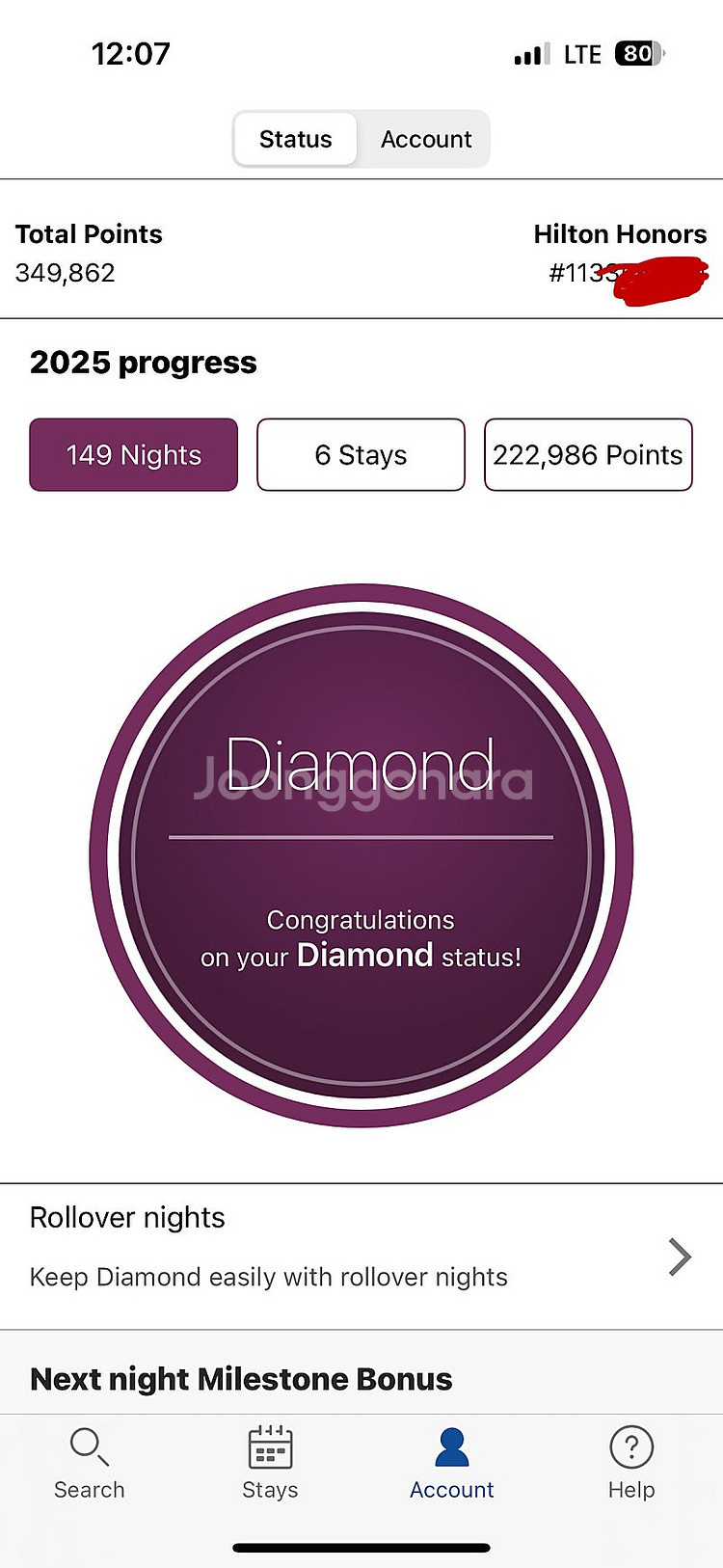This screenshot has width=723, height=1568.
Task: Switch to the Status segment
Action: tap(295, 139)
